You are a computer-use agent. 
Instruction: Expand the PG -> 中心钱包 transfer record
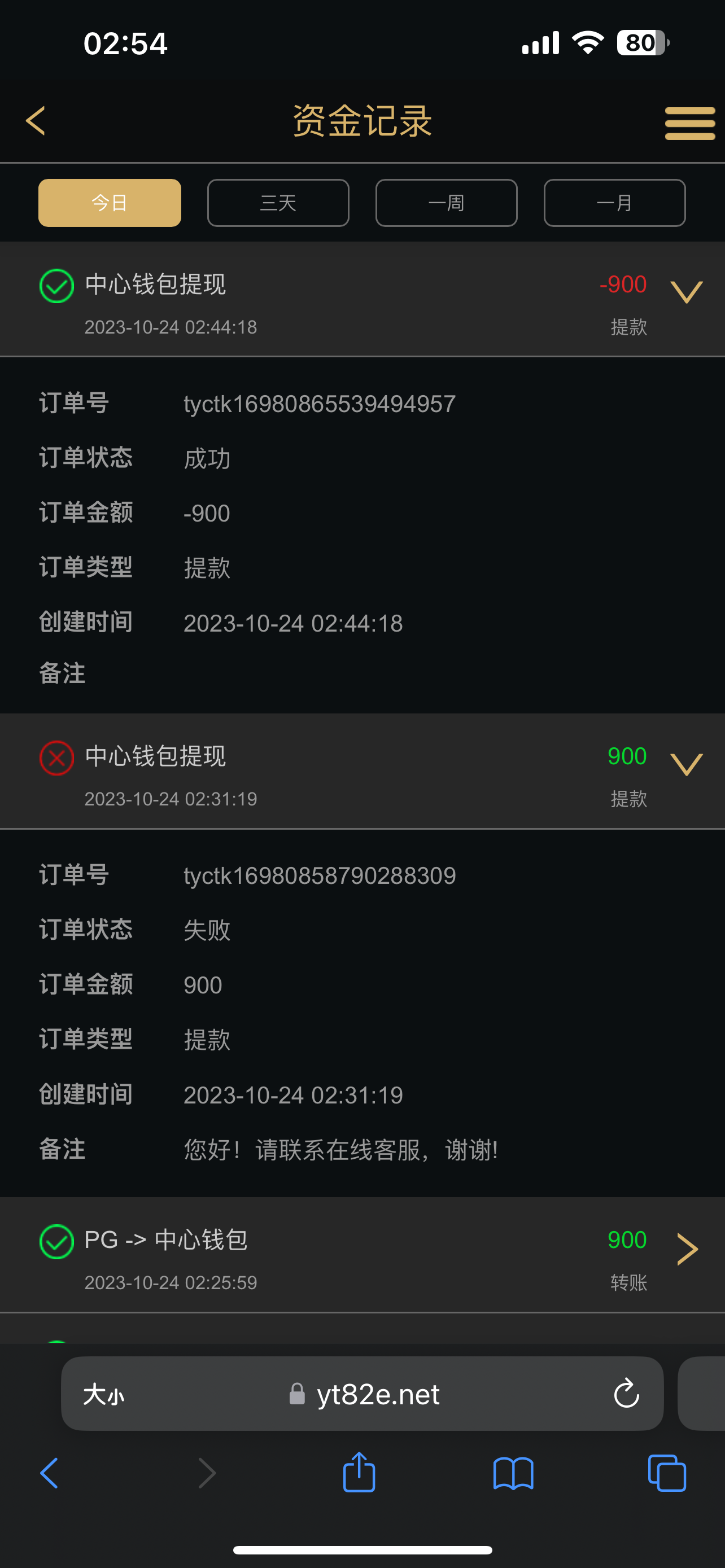tap(686, 1249)
